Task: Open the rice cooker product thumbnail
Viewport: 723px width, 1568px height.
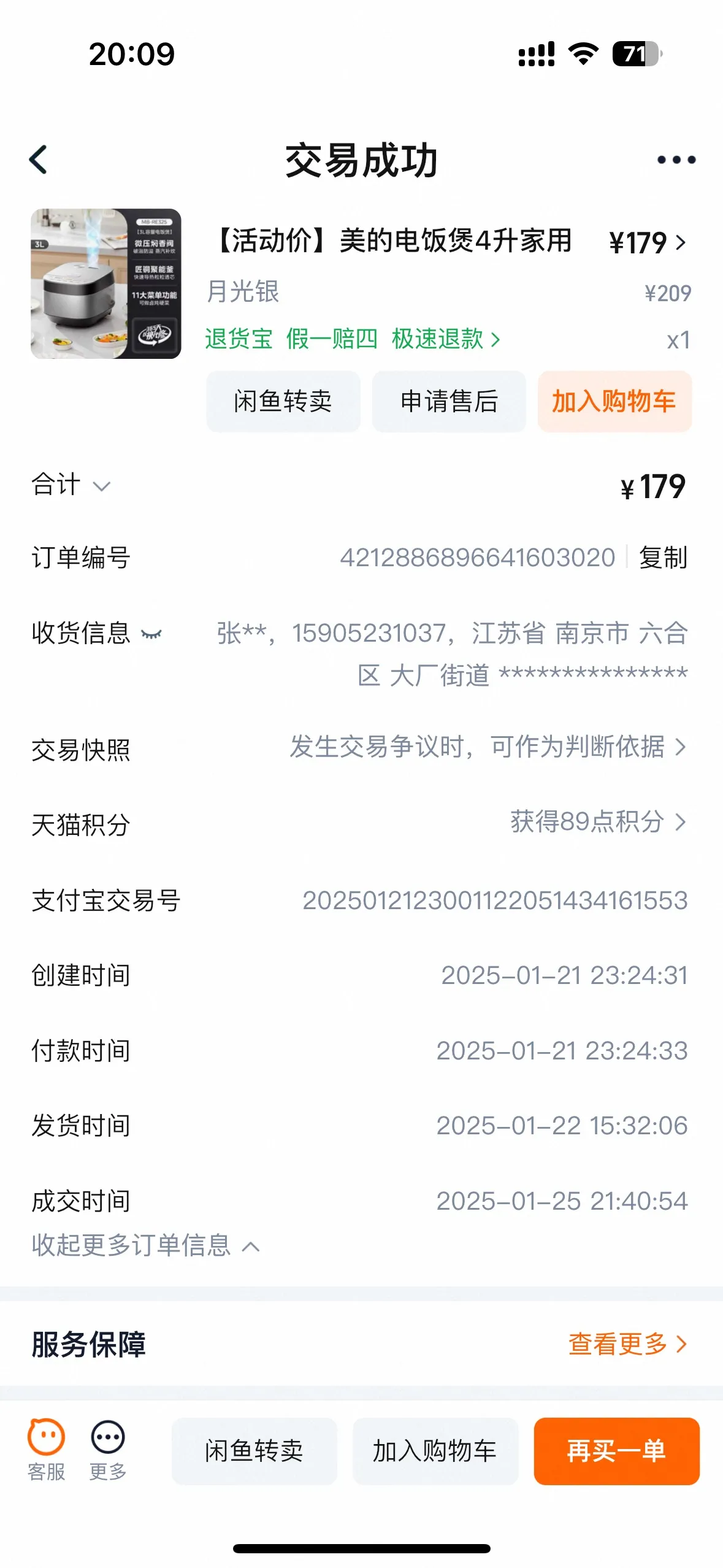Action: pyautogui.click(x=106, y=283)
